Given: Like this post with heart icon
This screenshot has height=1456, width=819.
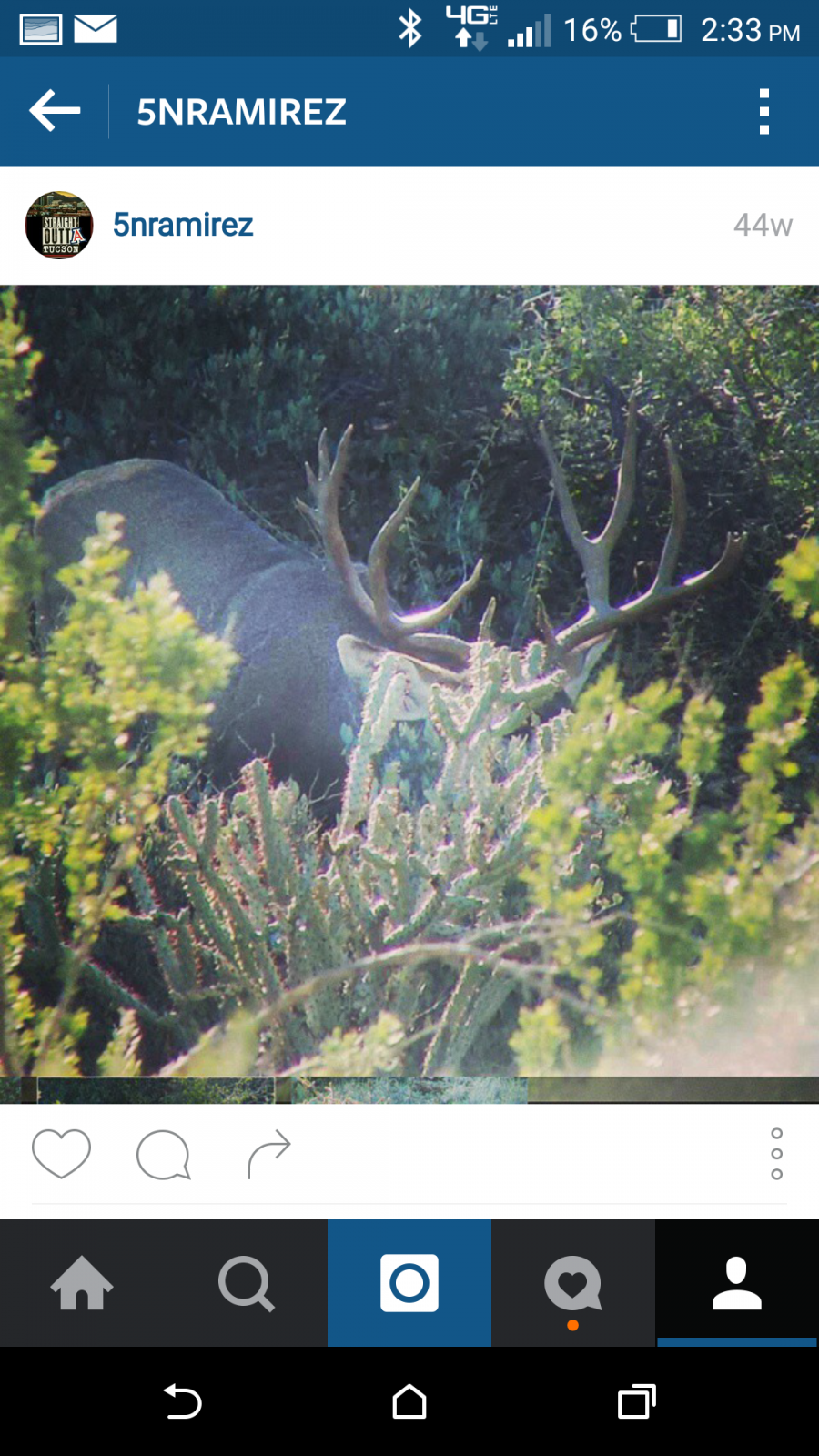Looking at the screenshot, I should coord(61,1154).
